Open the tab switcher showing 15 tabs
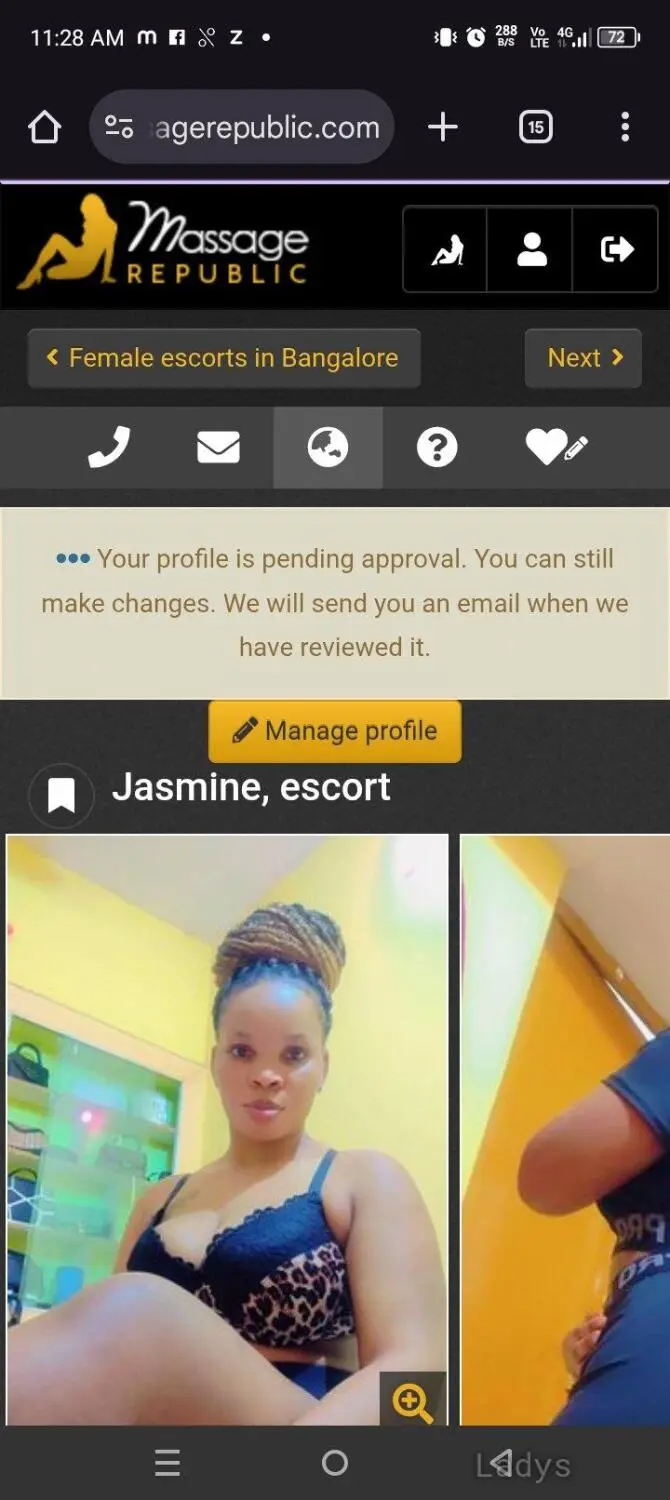The height and width of the screenshot is (1500, 670). pos(536,127)
